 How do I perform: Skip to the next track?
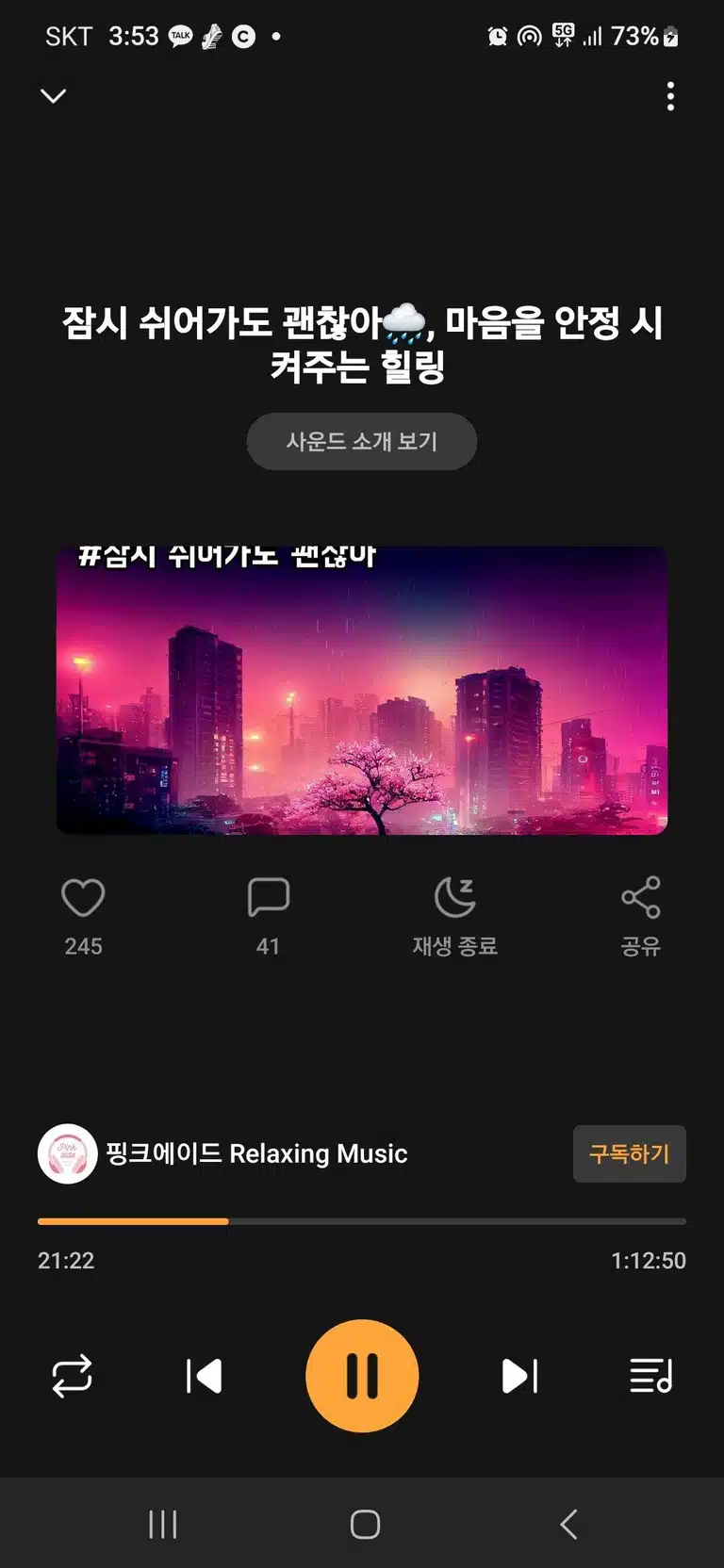coord(519,1376)
